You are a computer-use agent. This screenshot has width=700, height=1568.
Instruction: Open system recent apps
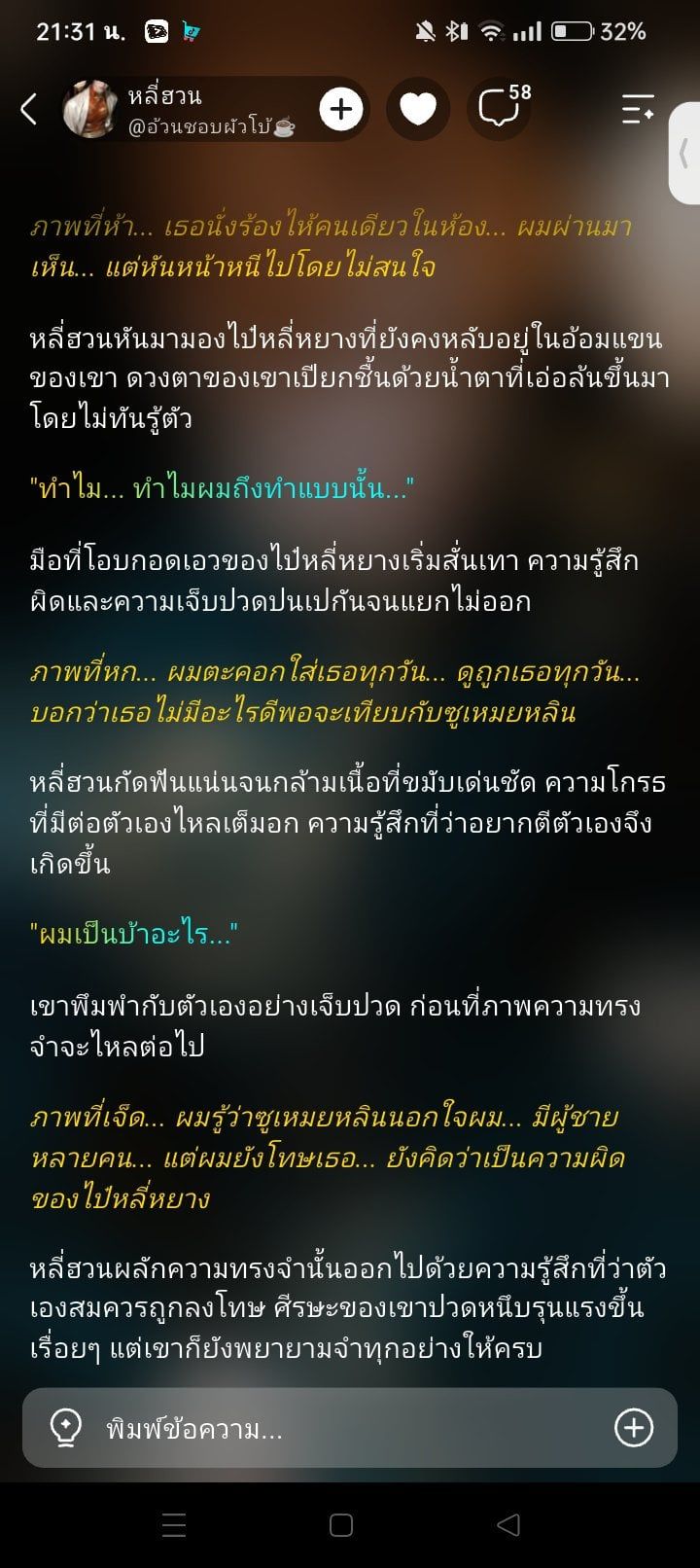174,1524
